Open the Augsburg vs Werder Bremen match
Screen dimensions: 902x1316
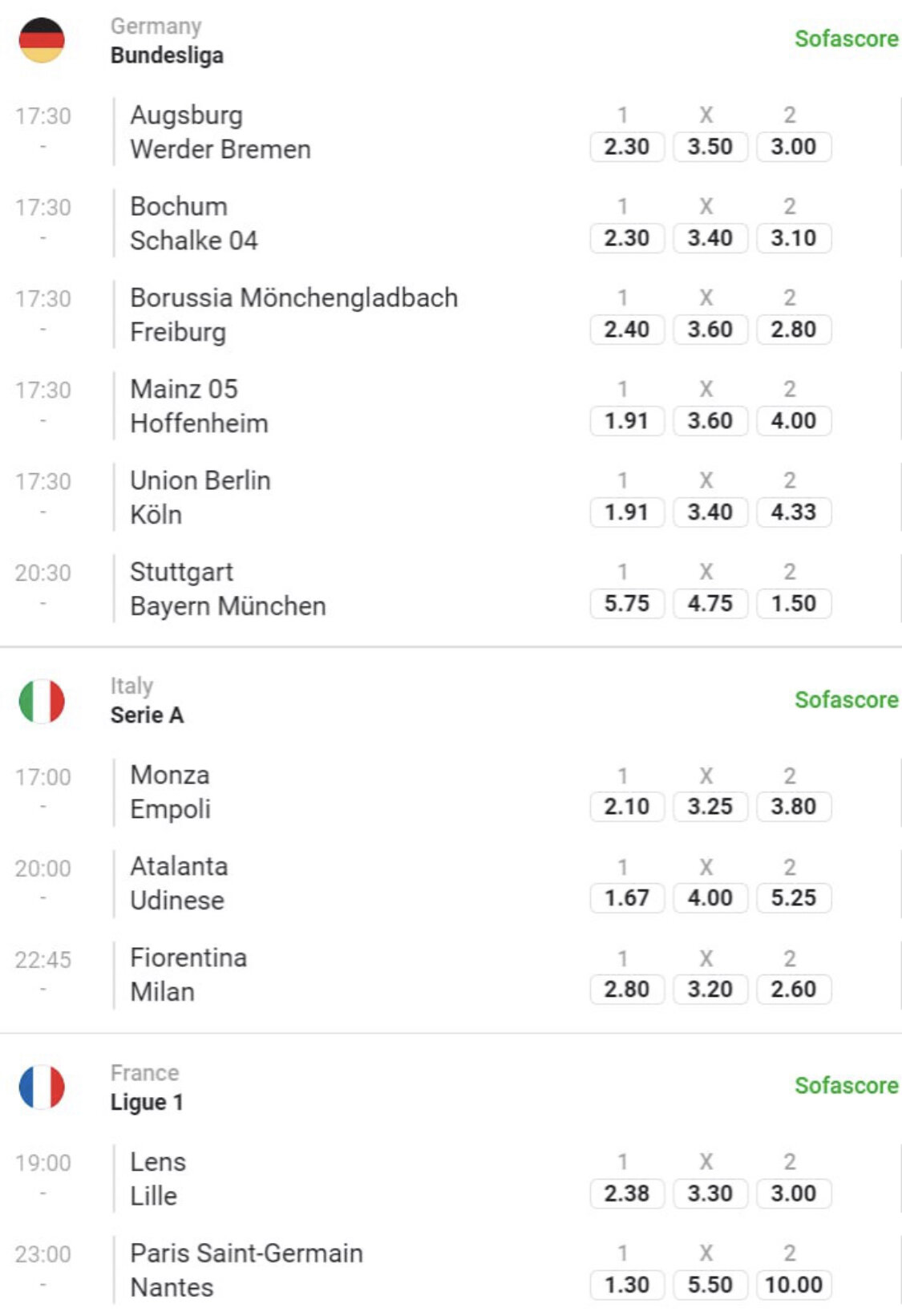point(220,132)
